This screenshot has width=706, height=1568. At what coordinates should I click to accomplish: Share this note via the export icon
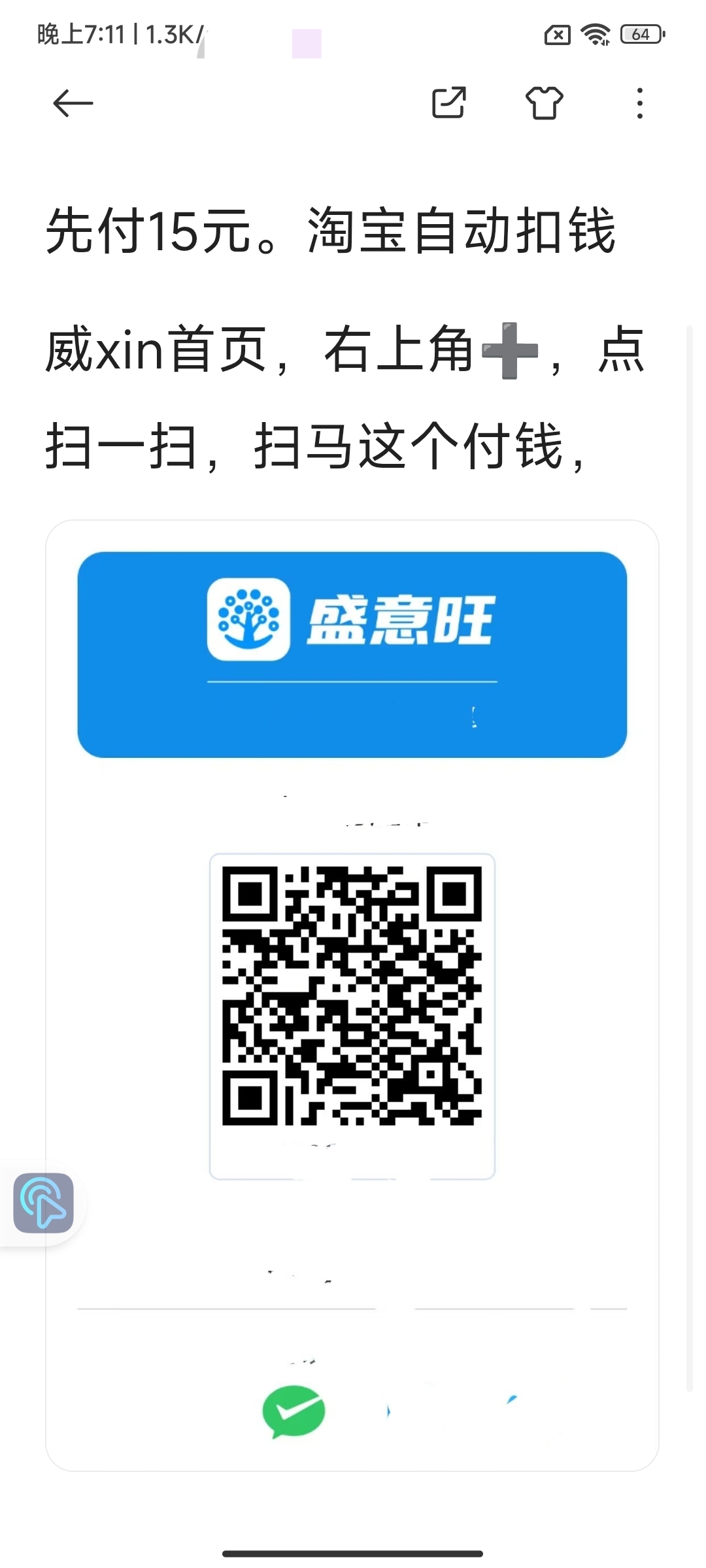click(x=449, y=103)
